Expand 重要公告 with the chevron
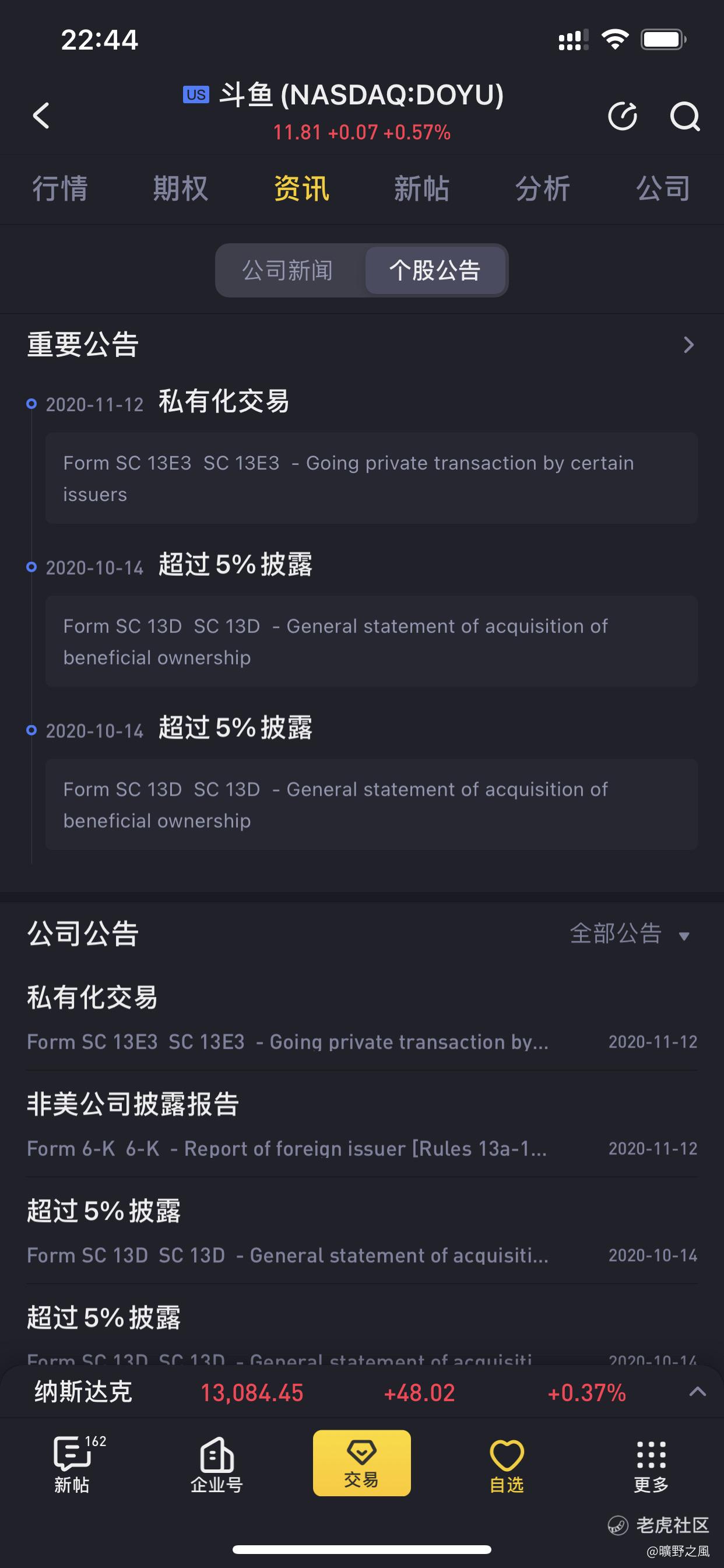Screen dimensions: 724x1568 688,345
